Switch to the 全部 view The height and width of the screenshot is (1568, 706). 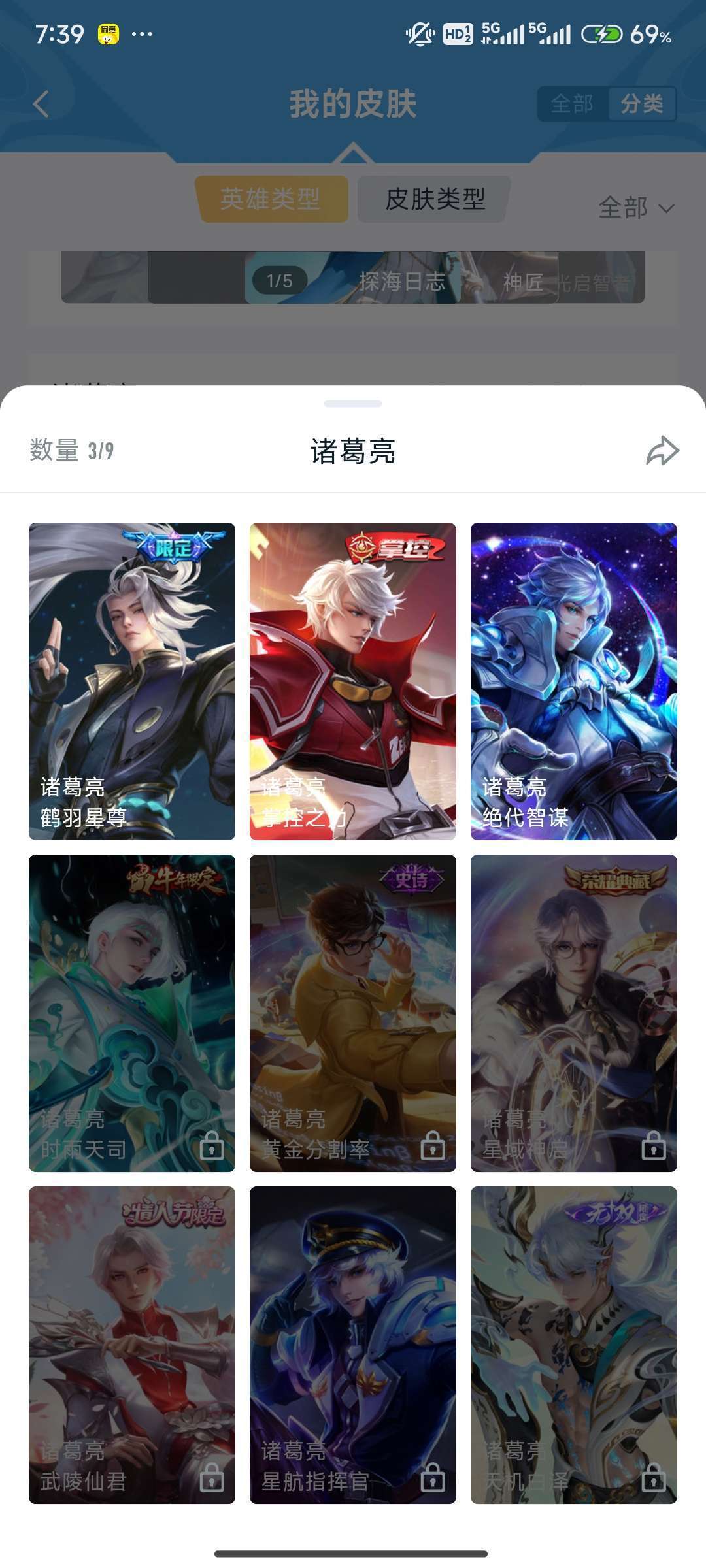pos(572,104)
